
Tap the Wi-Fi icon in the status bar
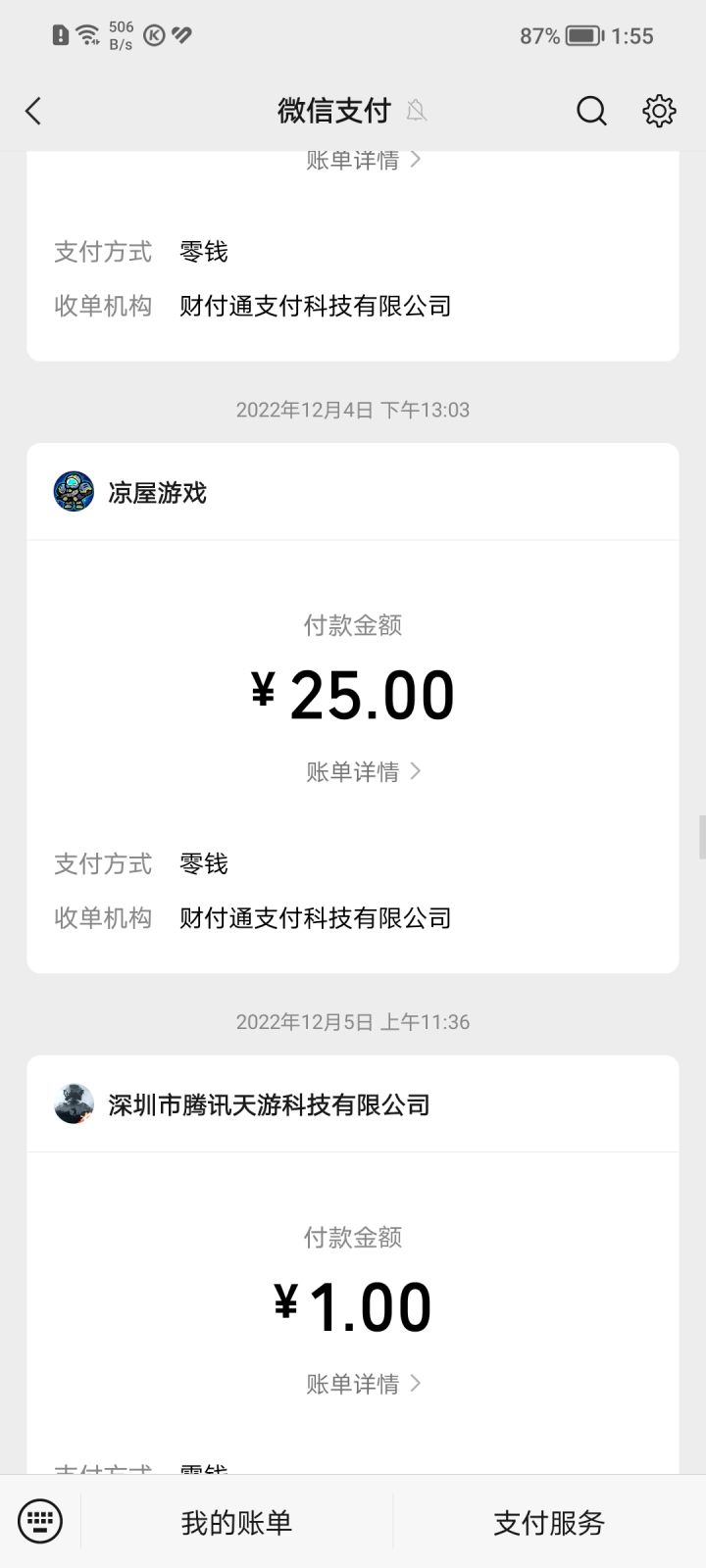click(x=88, y=34)
